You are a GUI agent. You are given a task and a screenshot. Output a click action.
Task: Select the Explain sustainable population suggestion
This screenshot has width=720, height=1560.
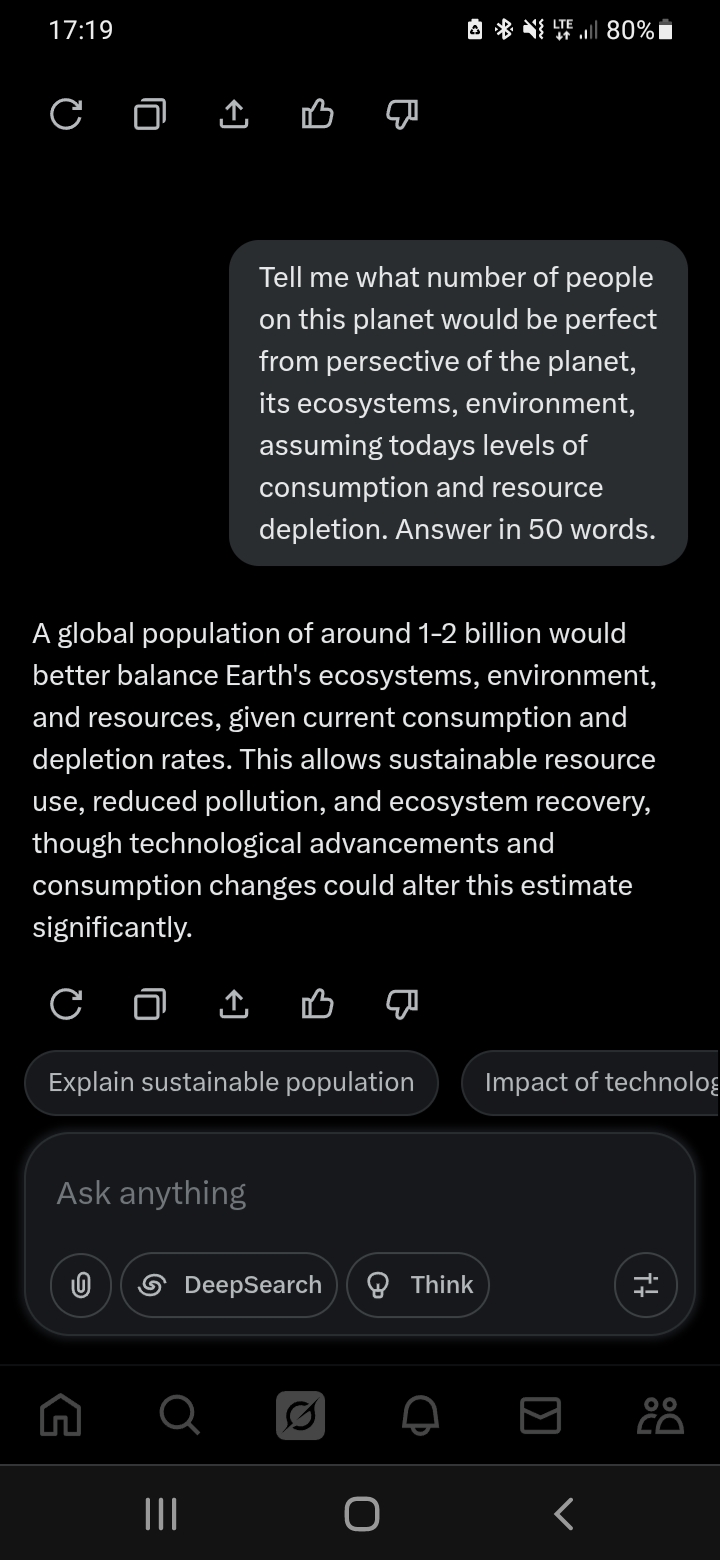[x=231, y=1083]
